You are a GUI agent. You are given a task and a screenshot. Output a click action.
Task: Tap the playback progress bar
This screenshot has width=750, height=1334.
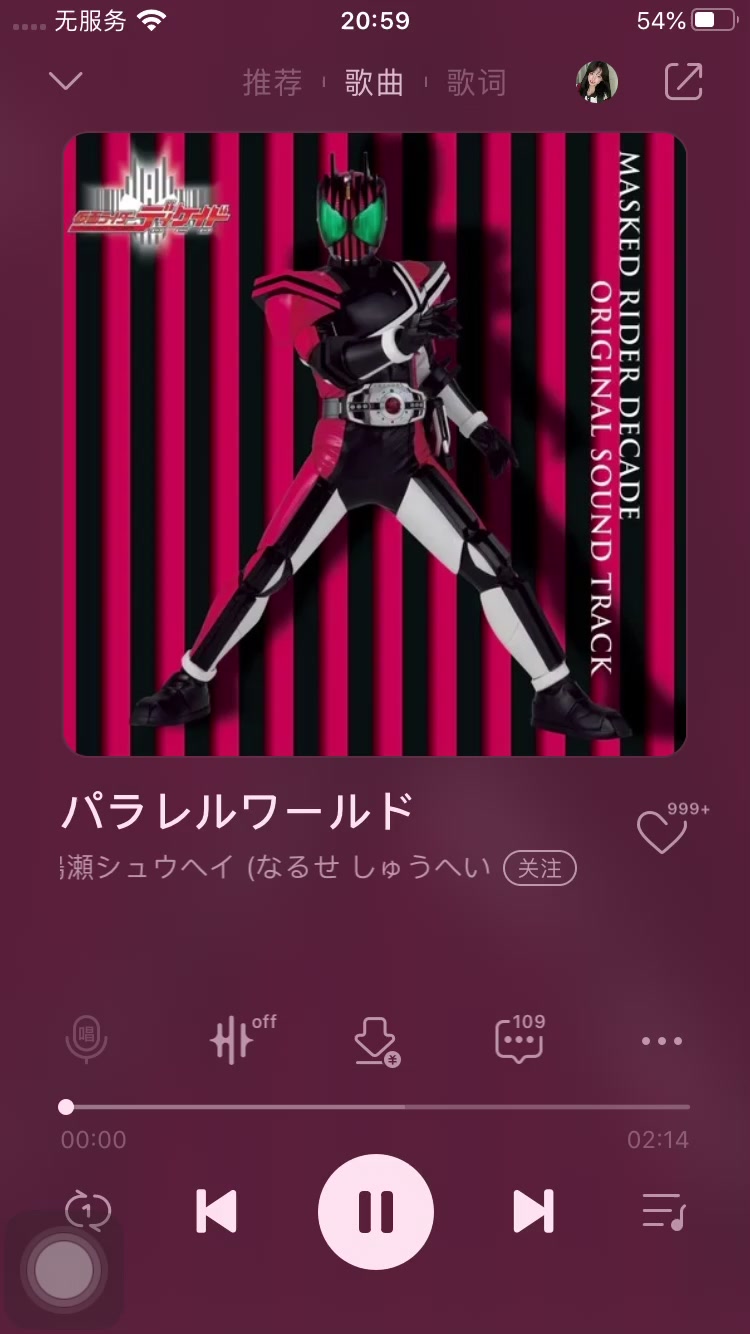(x=375, y=1107)
